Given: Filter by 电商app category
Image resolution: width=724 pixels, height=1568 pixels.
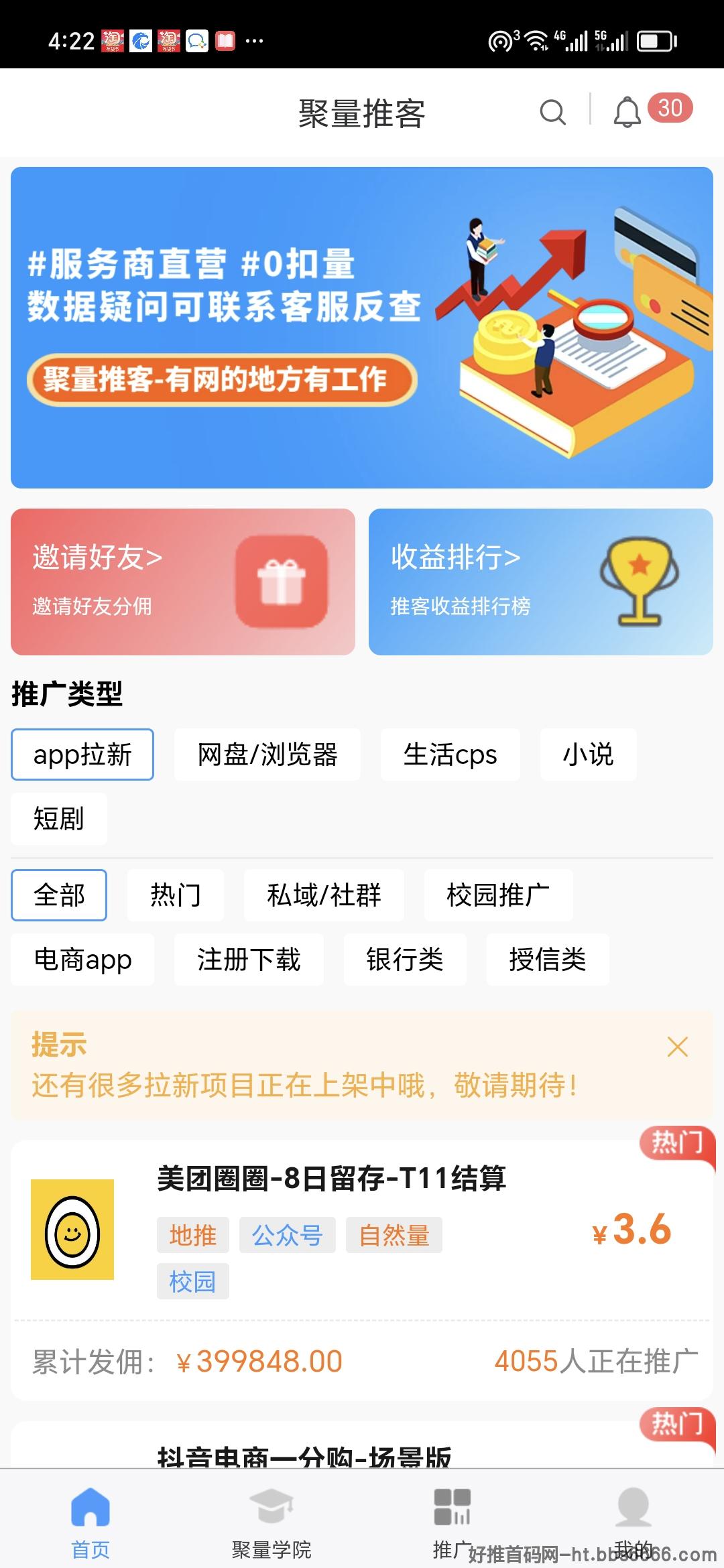Looking at the screenshot, I should click(x=82, y=960).
